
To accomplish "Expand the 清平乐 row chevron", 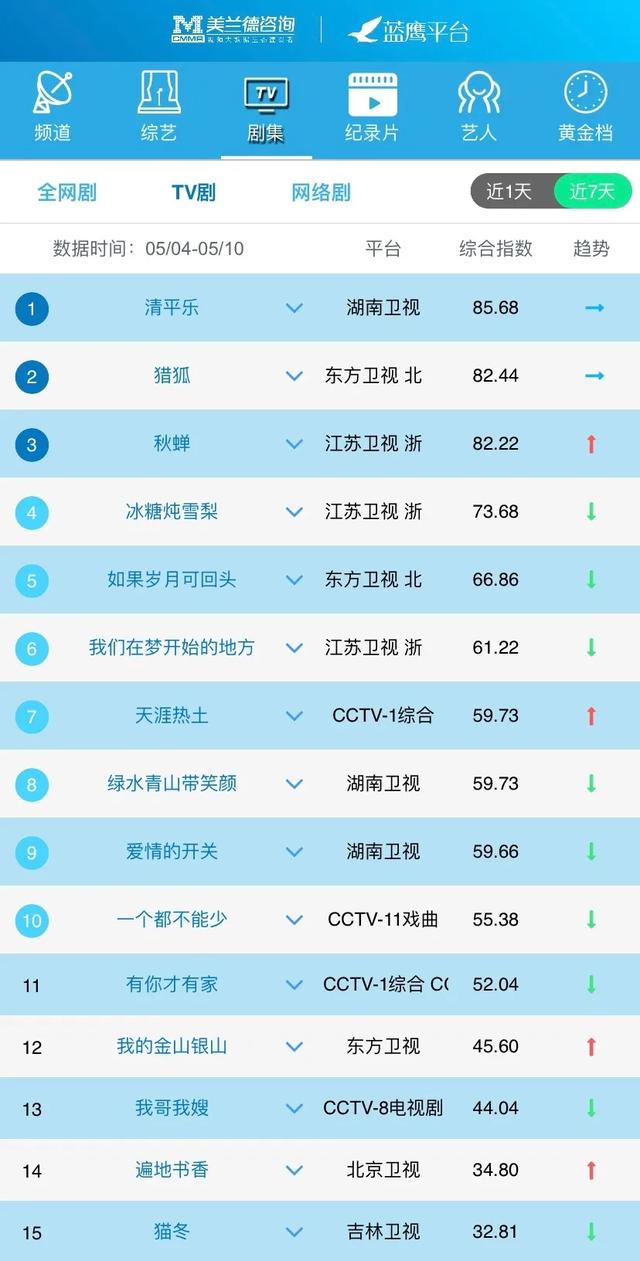I will (294, 308).
